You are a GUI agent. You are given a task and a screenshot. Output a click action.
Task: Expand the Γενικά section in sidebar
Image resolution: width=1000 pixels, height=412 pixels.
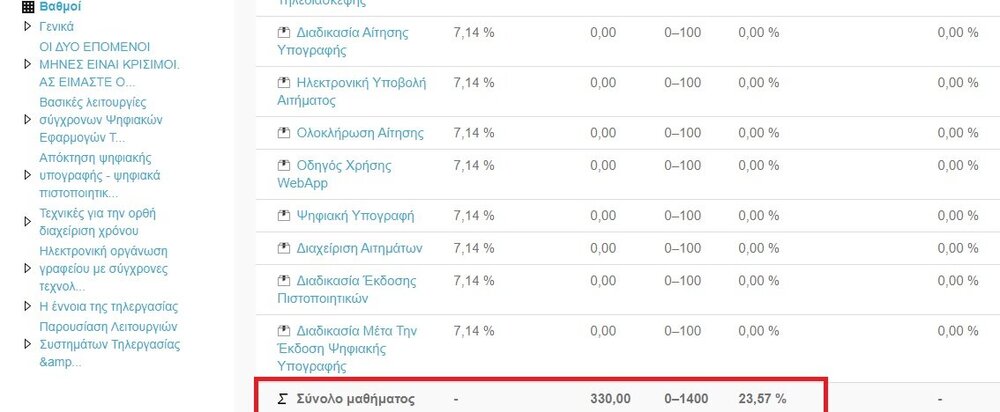coord(56,27)
